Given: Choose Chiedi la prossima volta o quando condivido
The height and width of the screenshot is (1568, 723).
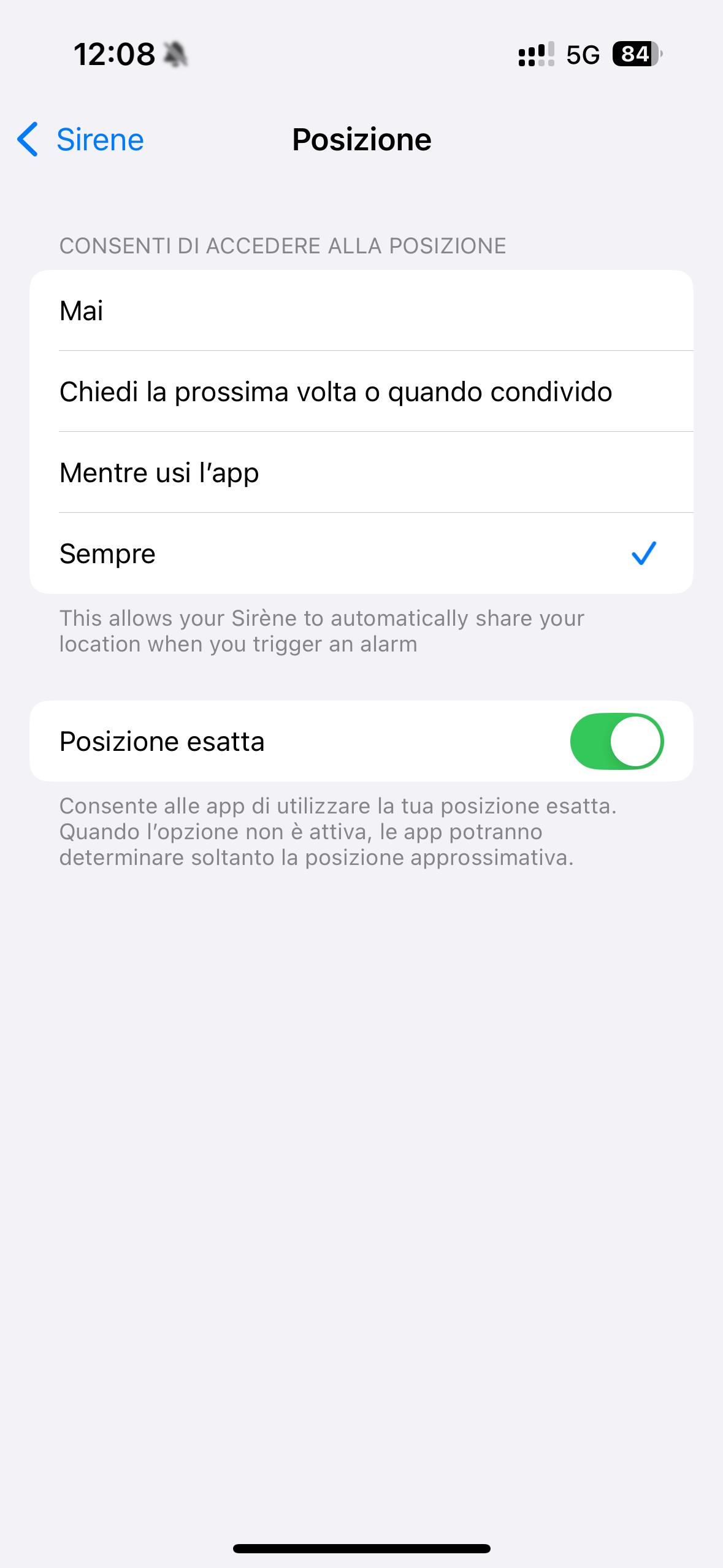Looking at the screenshot, I should point(361,392).
